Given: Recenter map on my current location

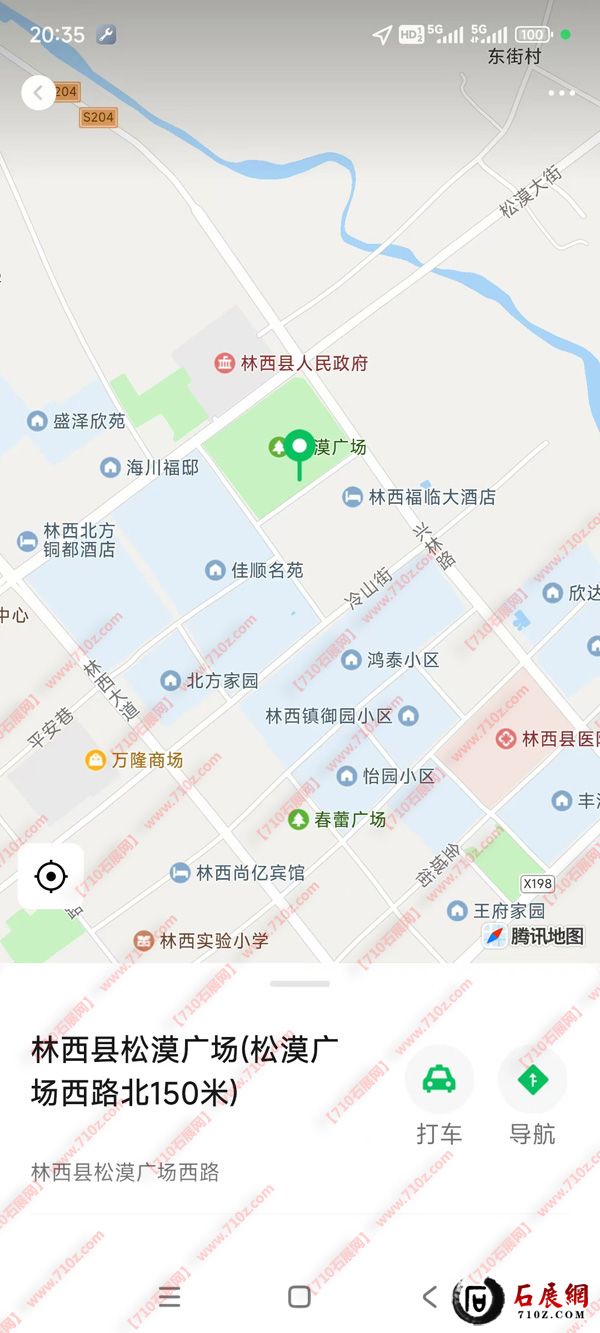Looking at the screenshot, I should 50,877.
